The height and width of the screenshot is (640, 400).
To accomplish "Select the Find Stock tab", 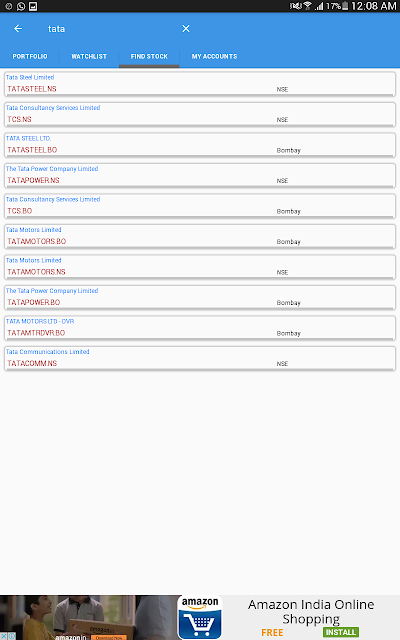I will [149, 56].
